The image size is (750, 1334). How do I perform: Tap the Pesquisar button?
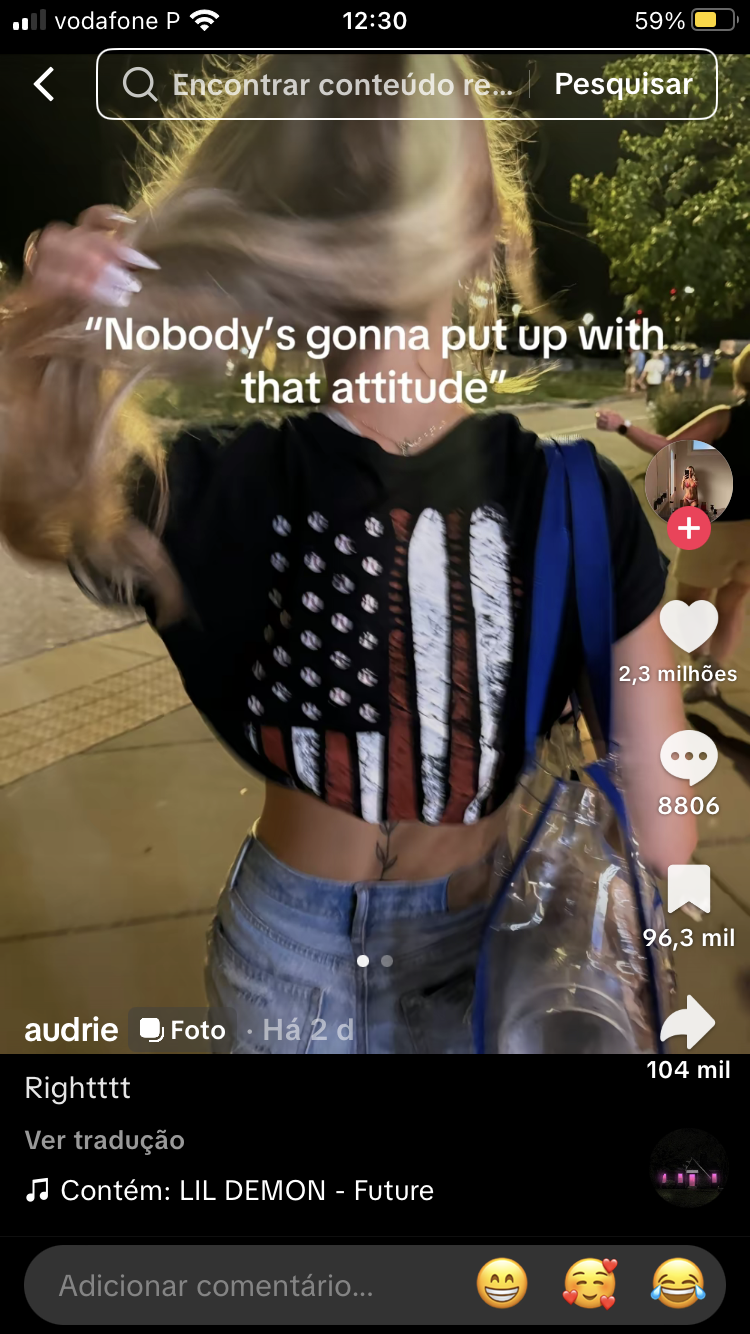pos(623,85)
